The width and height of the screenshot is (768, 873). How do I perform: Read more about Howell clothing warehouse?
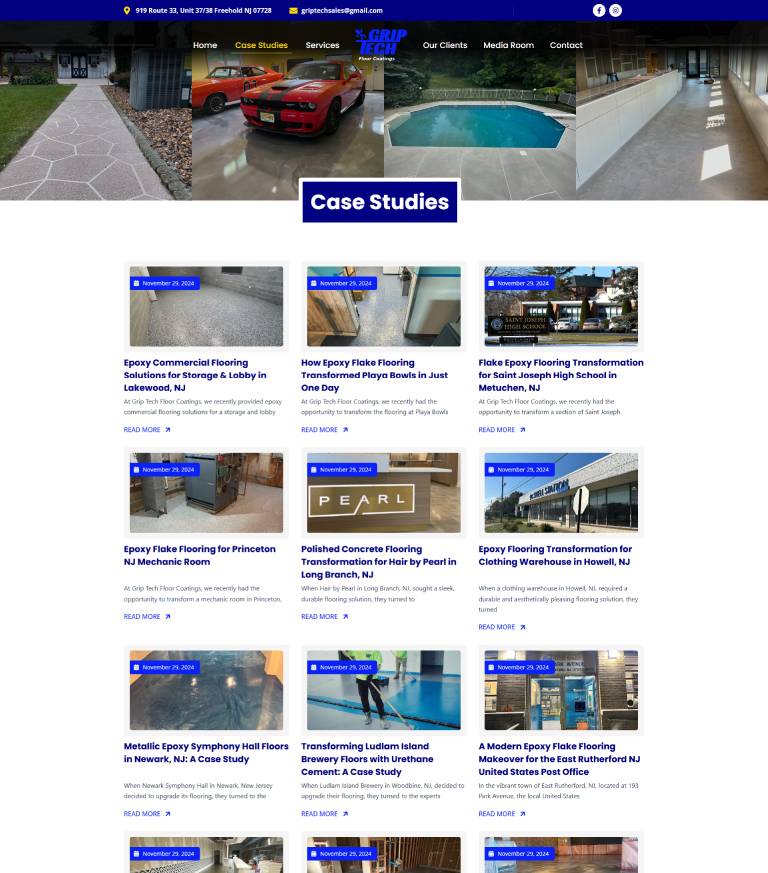pos(502,627)
